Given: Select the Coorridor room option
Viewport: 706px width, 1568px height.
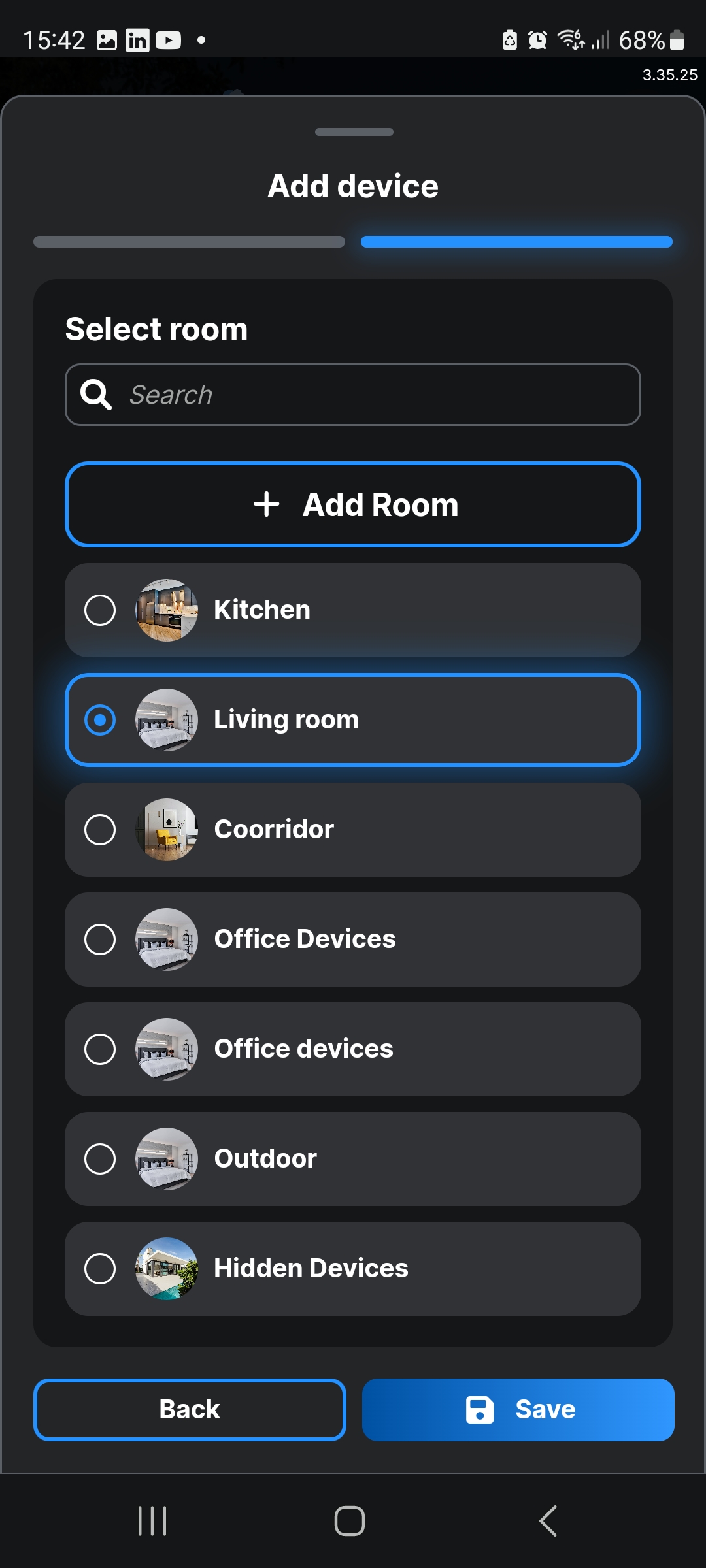Looking at the screenshot, I should pyautogui.click(x=353, y=830).
